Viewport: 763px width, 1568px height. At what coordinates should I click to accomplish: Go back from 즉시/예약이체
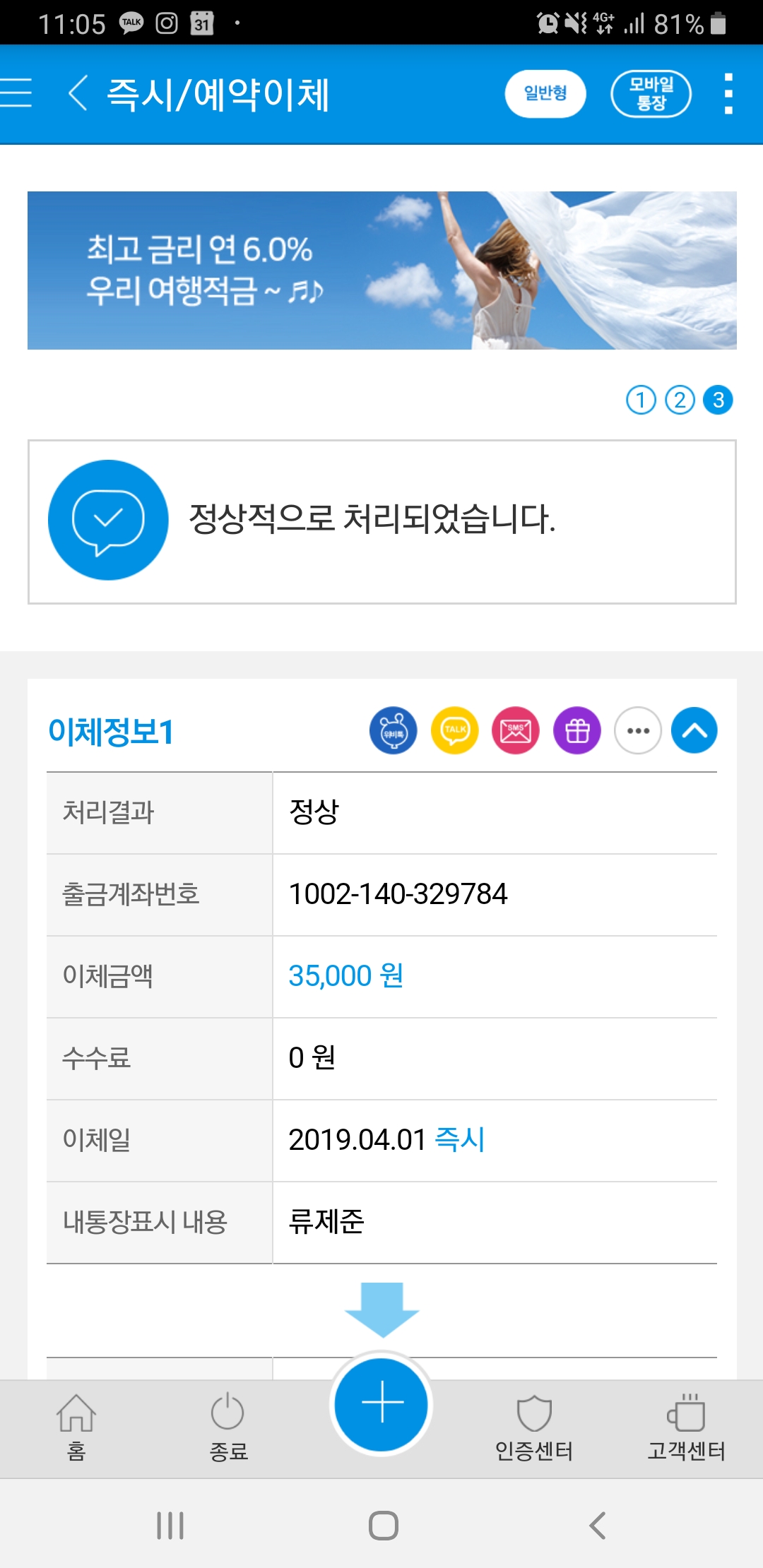point(78,93)
